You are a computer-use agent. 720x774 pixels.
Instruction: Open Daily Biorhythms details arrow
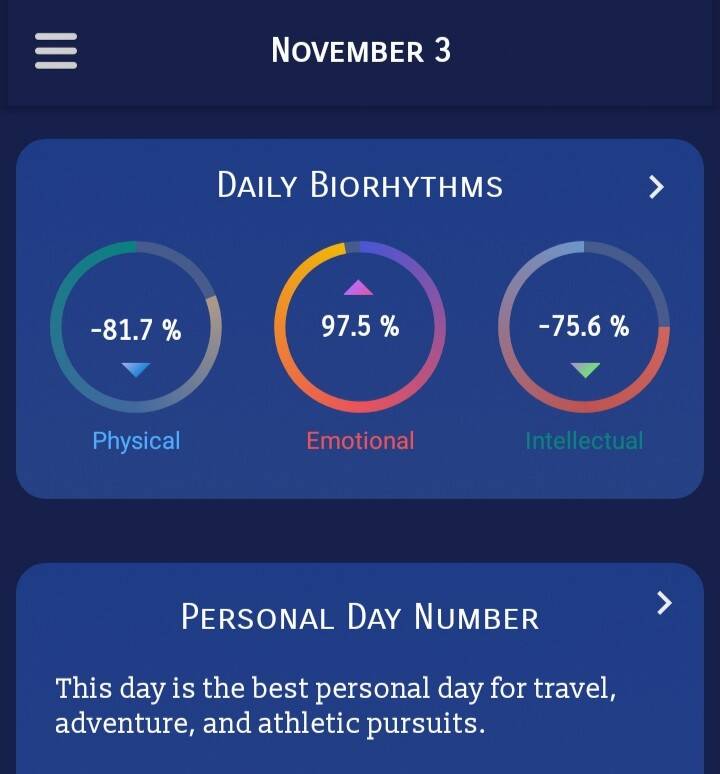(656, 187)
